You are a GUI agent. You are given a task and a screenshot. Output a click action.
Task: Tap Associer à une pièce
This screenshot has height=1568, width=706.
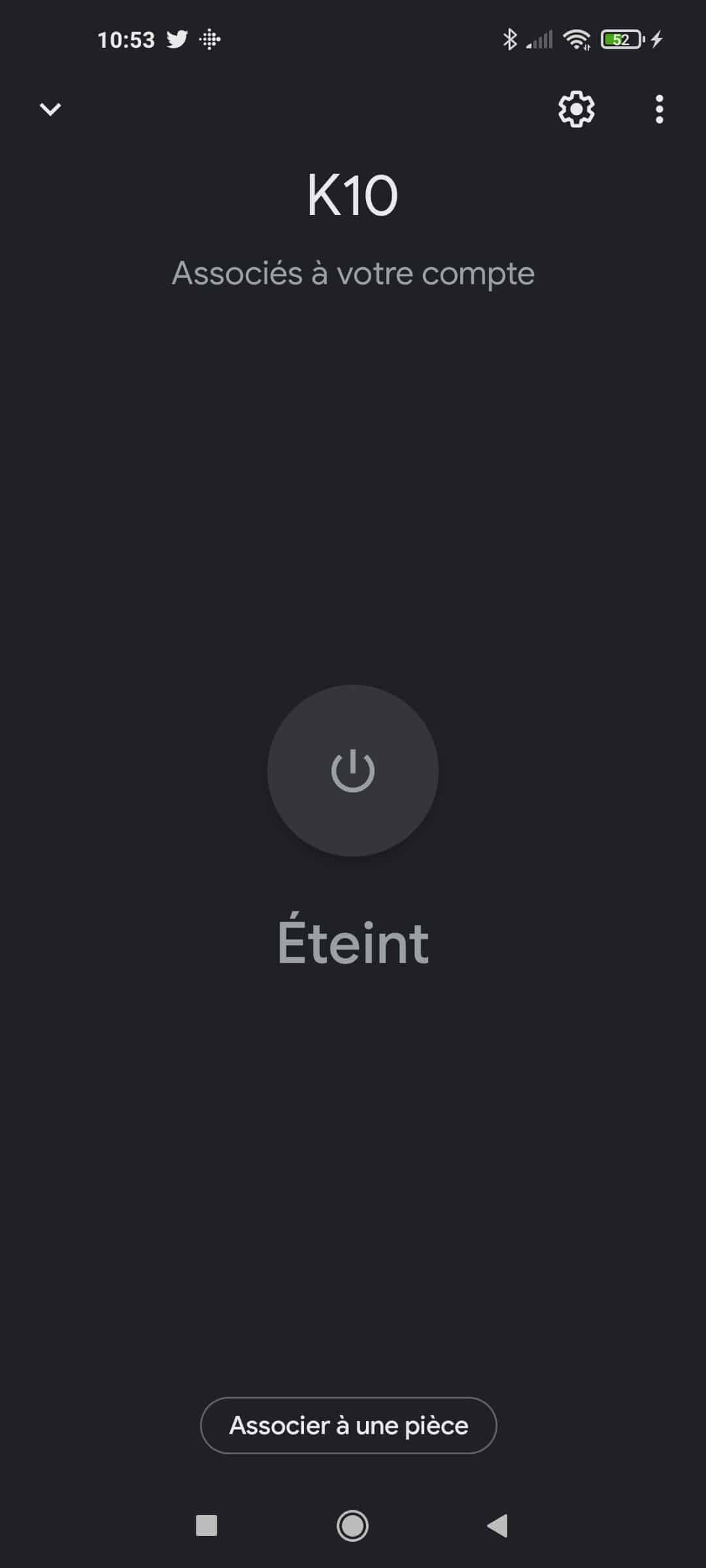tap(348, 1425)
